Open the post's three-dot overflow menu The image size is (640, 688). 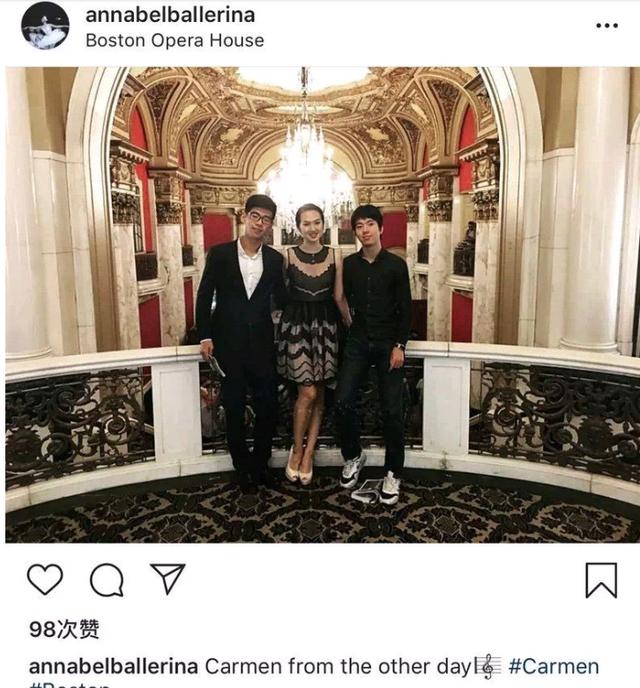coord(606,26)
